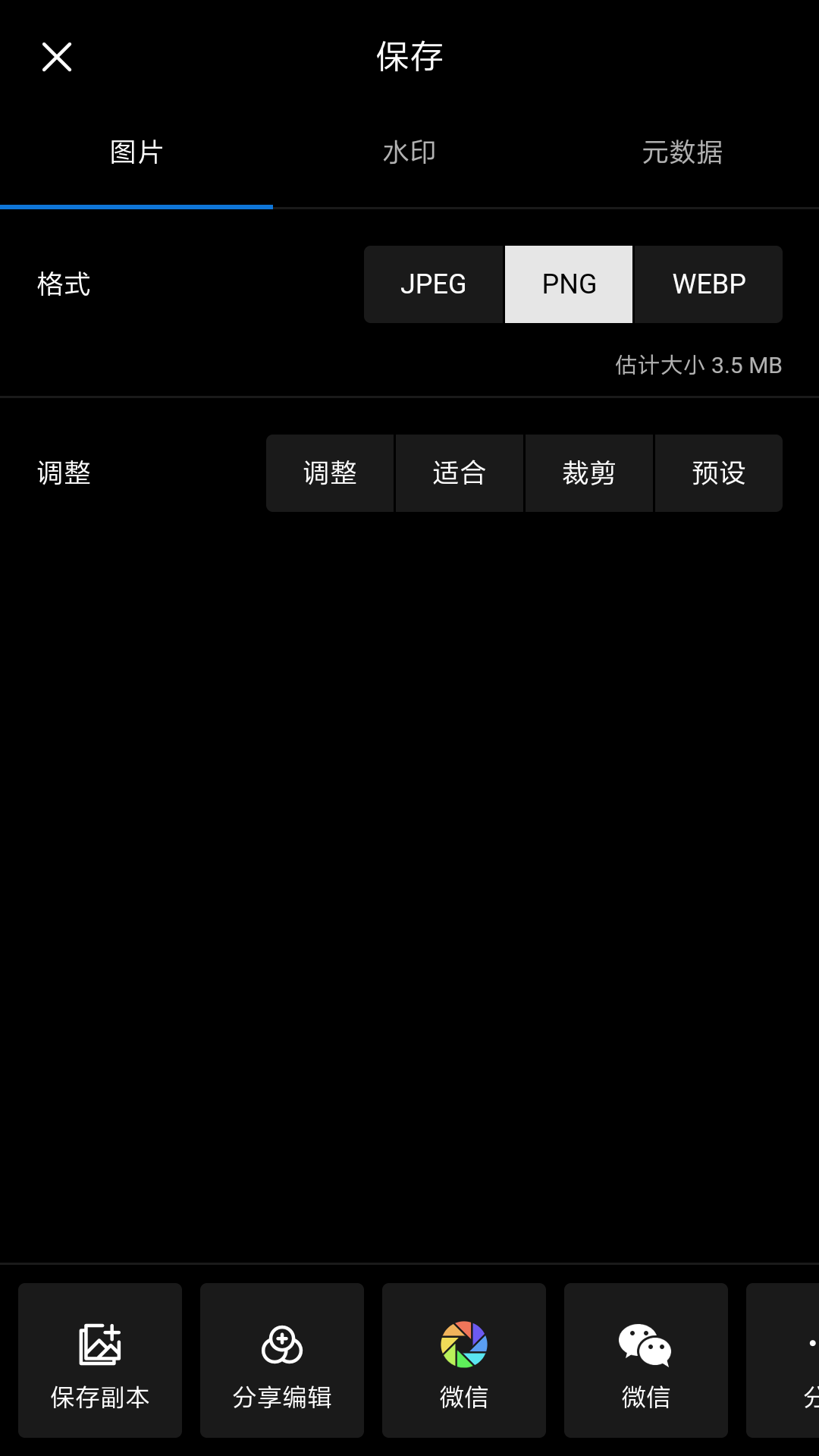The height and width of the screenshot is (1456, 819).
Task: Choose JPEG as the format
Action: pyautogui.click(x=433, y=284)
